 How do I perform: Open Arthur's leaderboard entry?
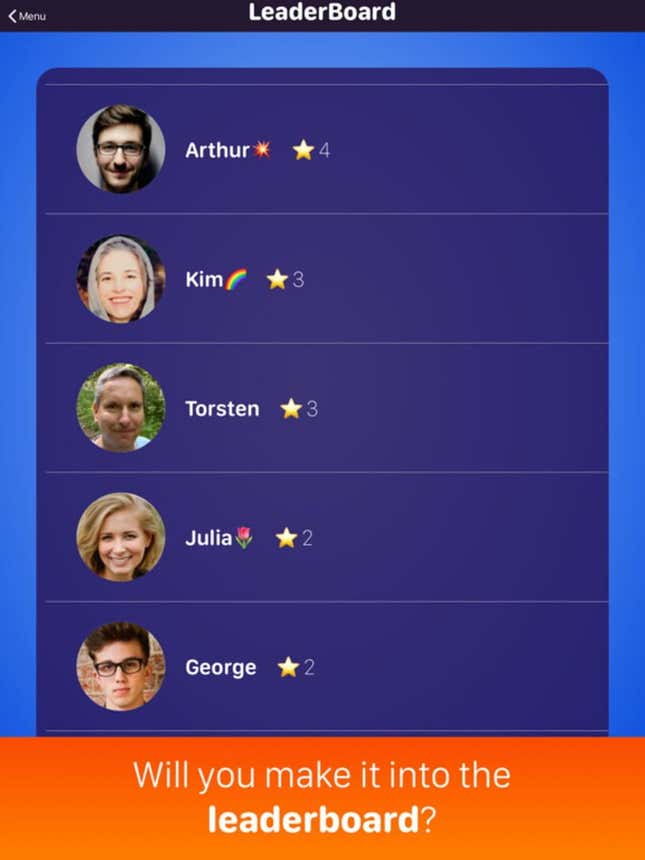pos(322,150)
